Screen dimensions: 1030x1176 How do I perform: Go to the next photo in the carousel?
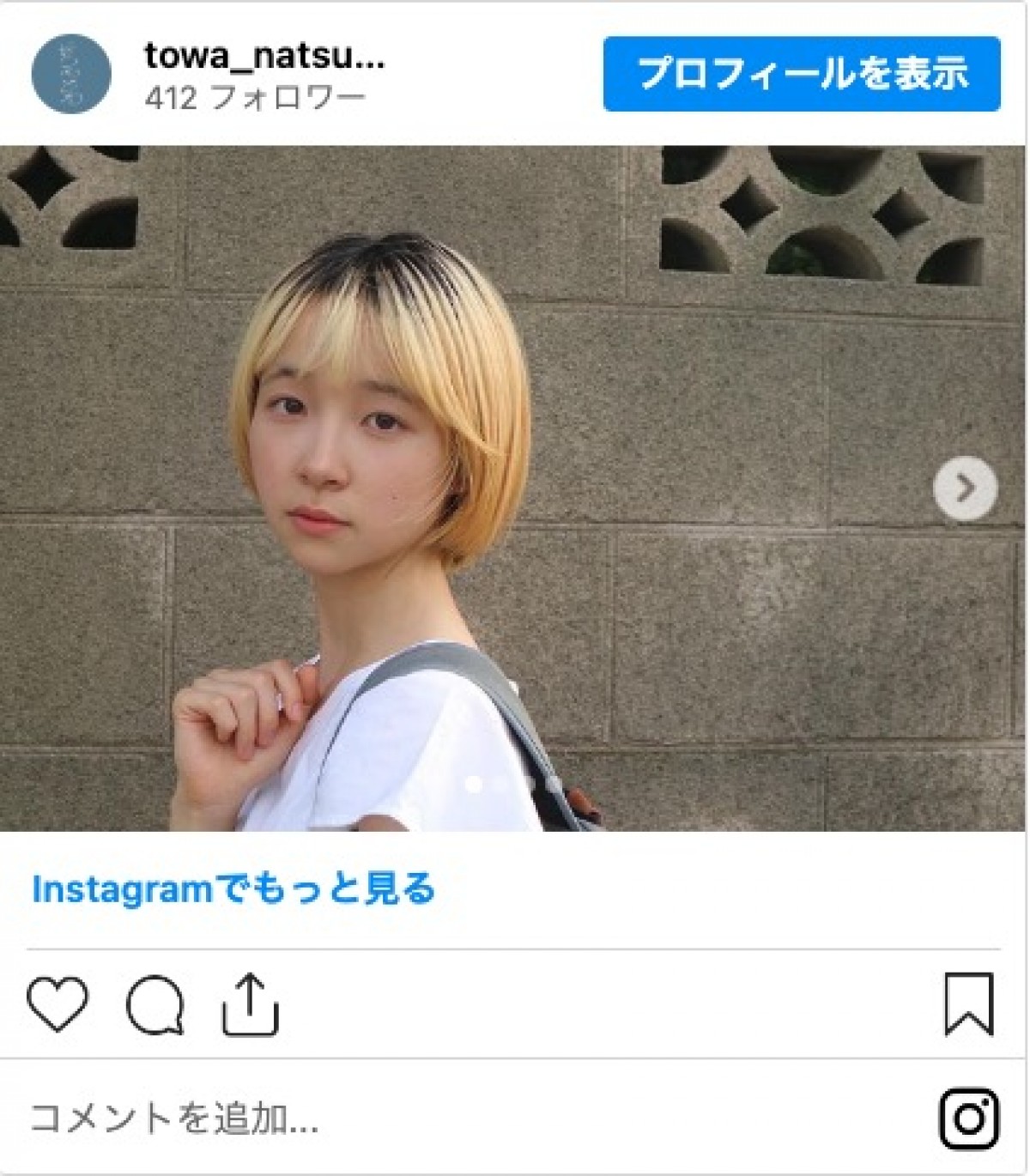pyautogui.click(x=965, y=488)
